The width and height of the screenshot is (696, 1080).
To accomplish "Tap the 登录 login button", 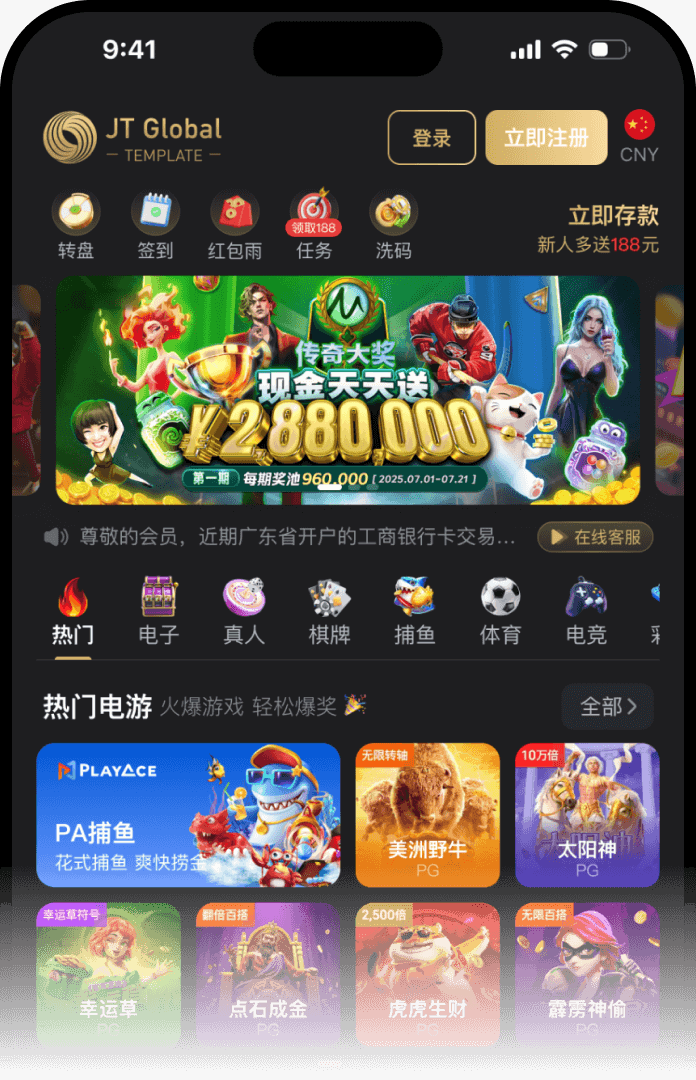I will 431,138.
